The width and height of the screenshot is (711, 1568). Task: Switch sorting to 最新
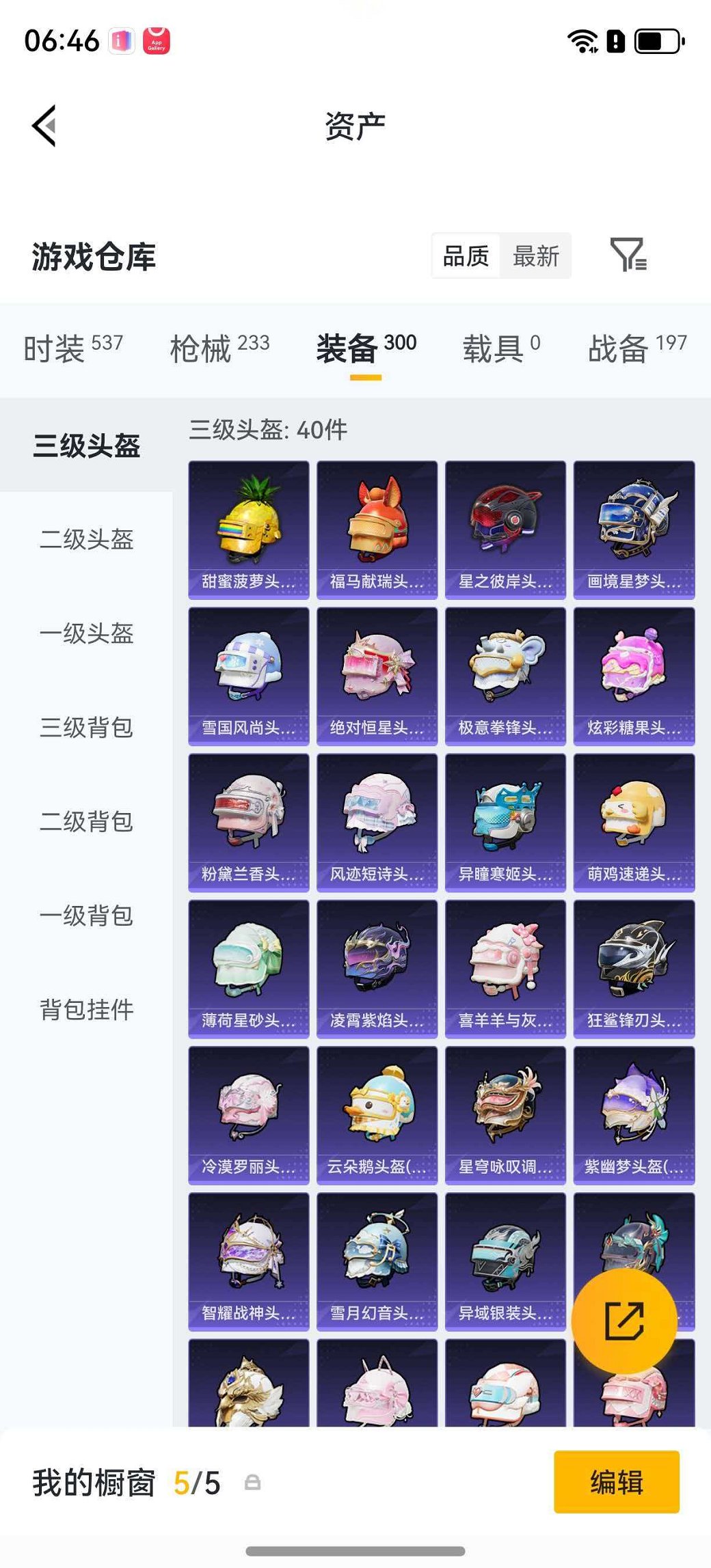536,257
